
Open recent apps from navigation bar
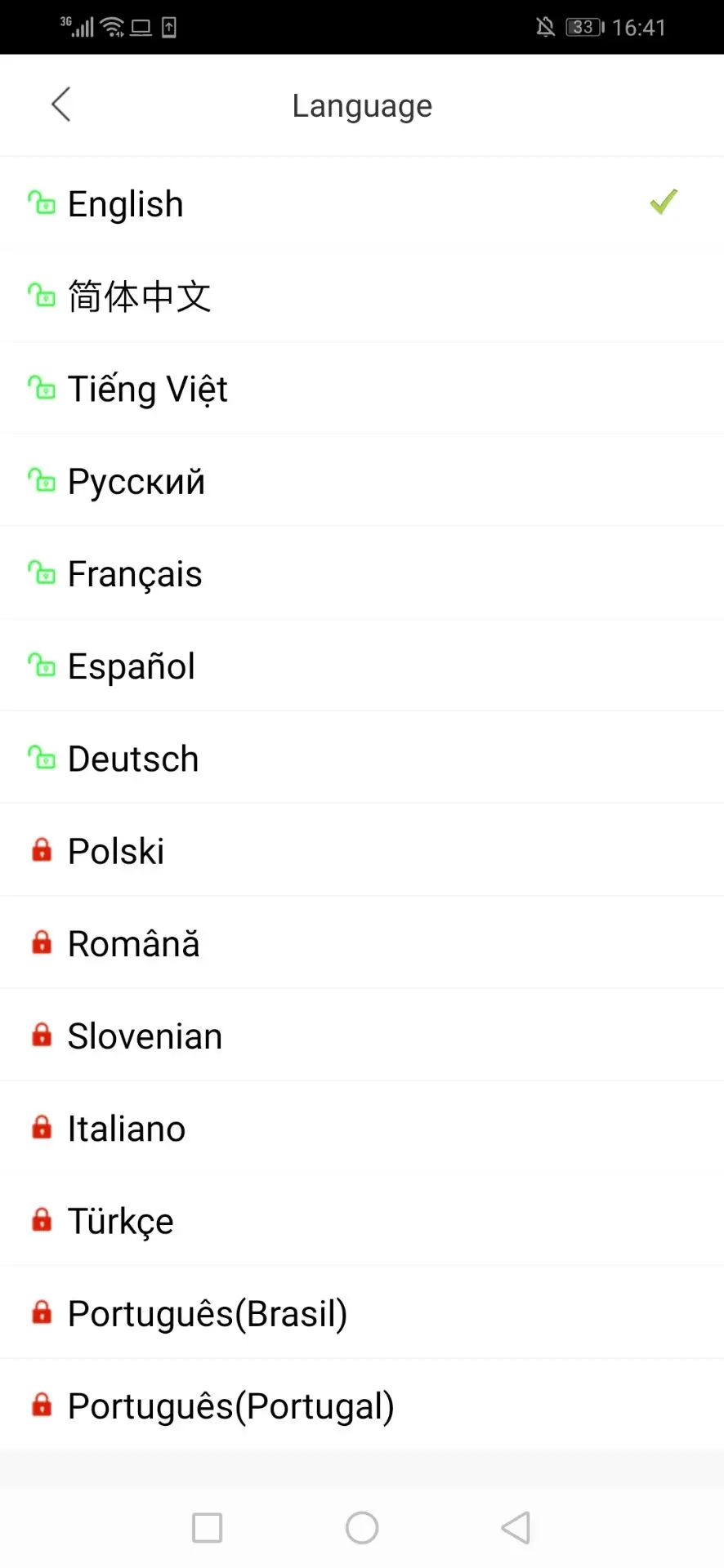207,1527
